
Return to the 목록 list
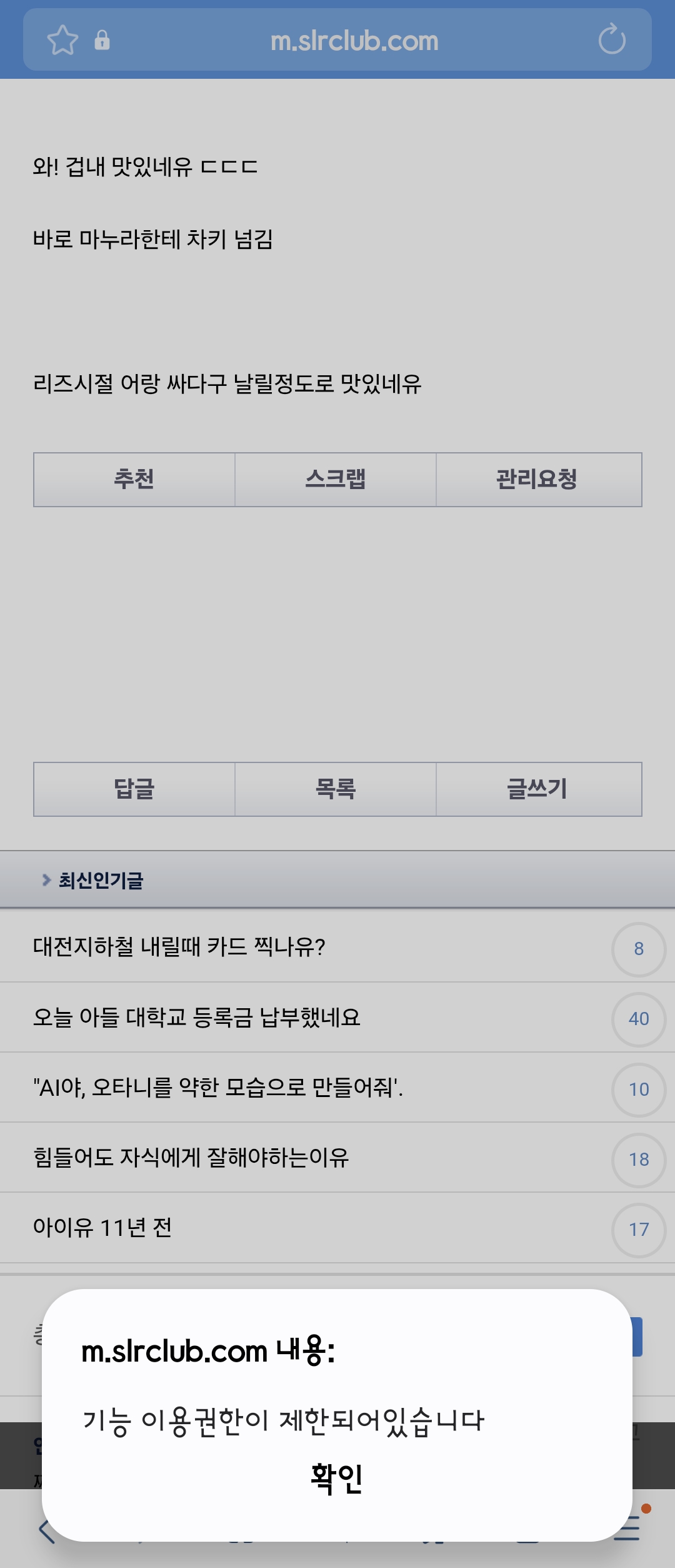[336, 789]
